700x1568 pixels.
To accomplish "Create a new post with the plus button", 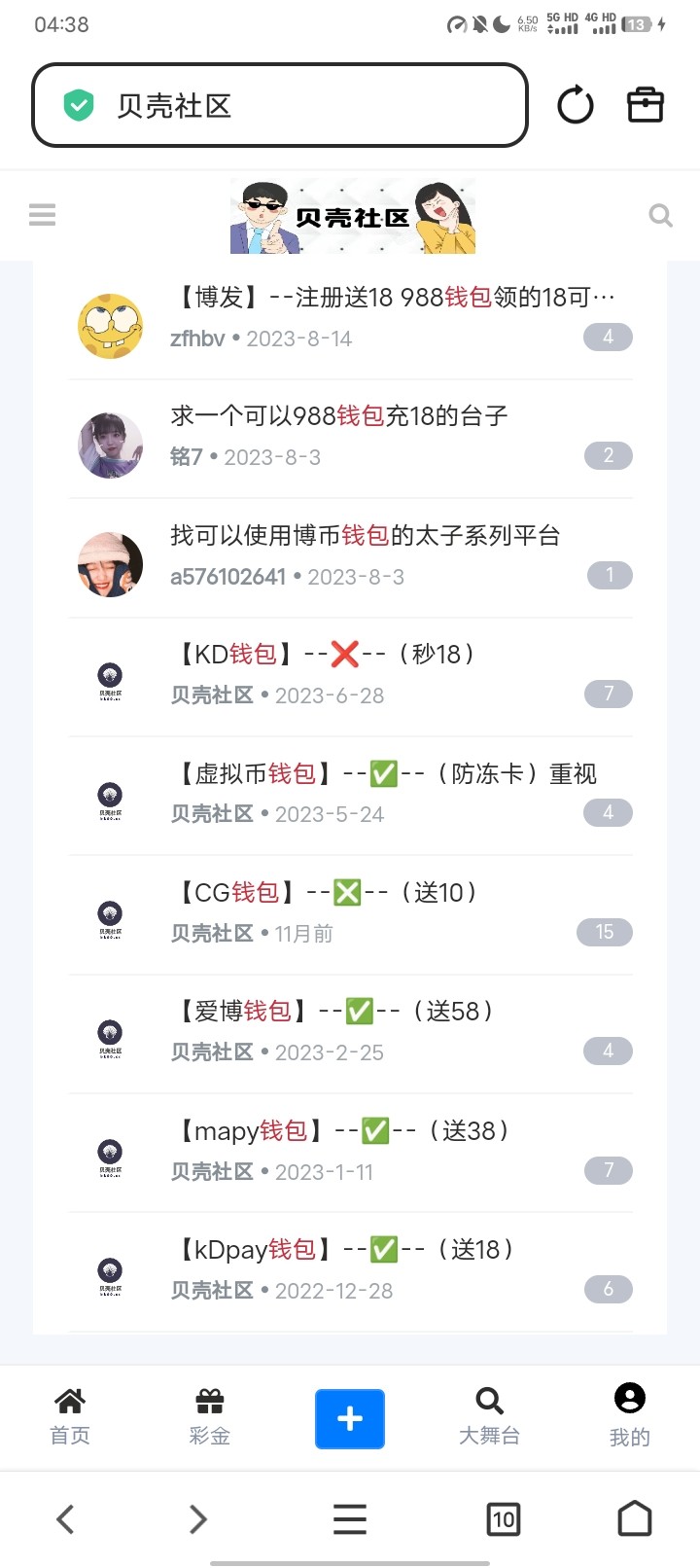I will click(350, 1419).
